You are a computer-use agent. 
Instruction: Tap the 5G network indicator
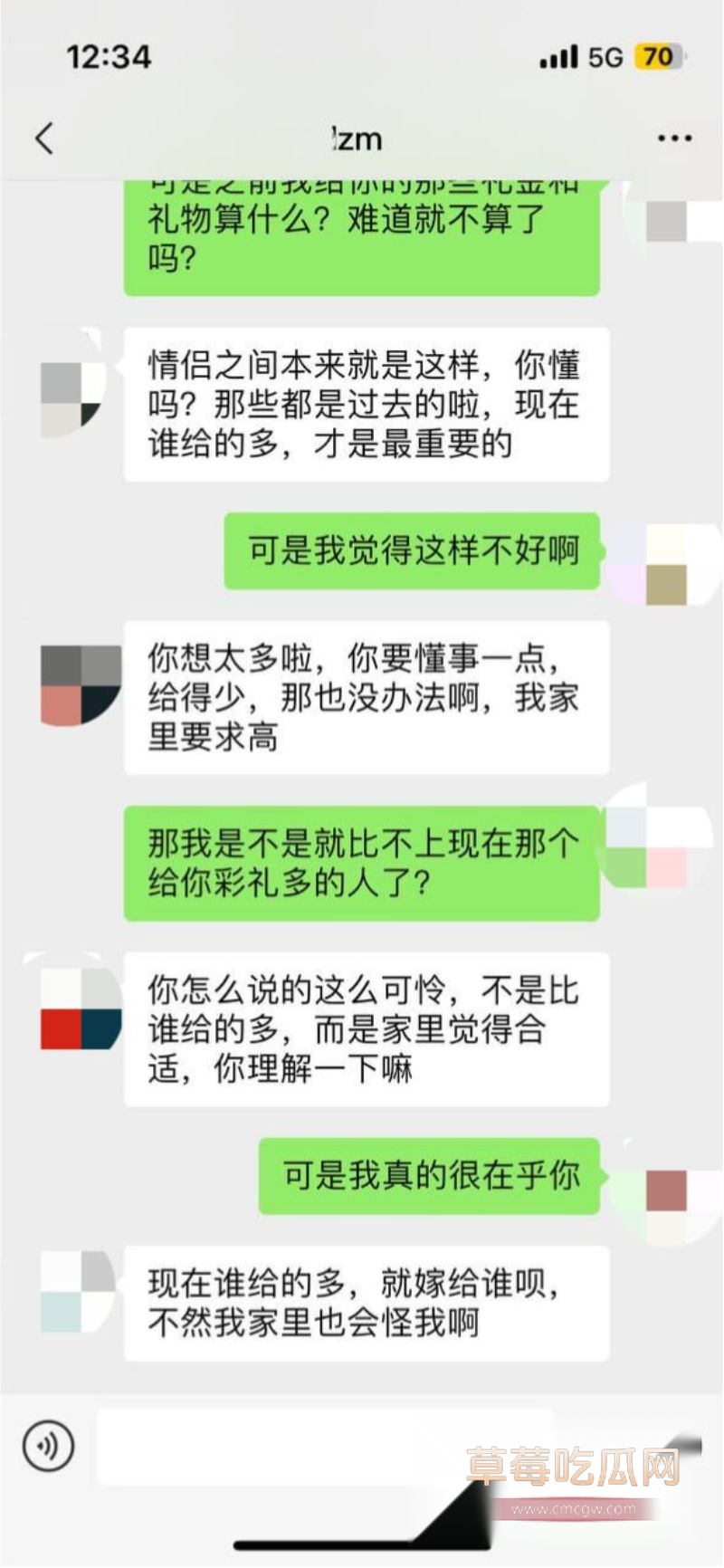coord(608,56)
